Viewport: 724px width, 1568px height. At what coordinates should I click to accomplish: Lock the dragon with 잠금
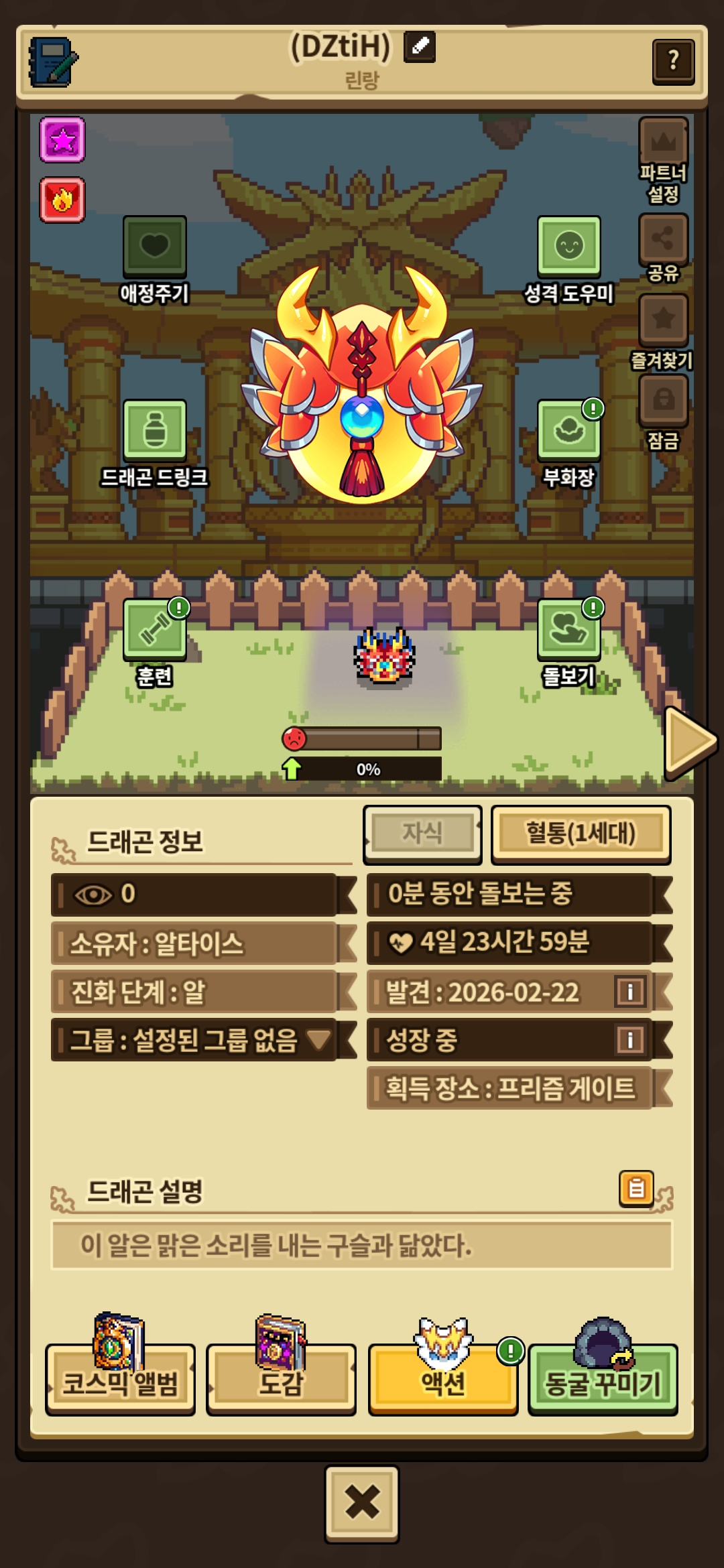click(x=663, y=413)
